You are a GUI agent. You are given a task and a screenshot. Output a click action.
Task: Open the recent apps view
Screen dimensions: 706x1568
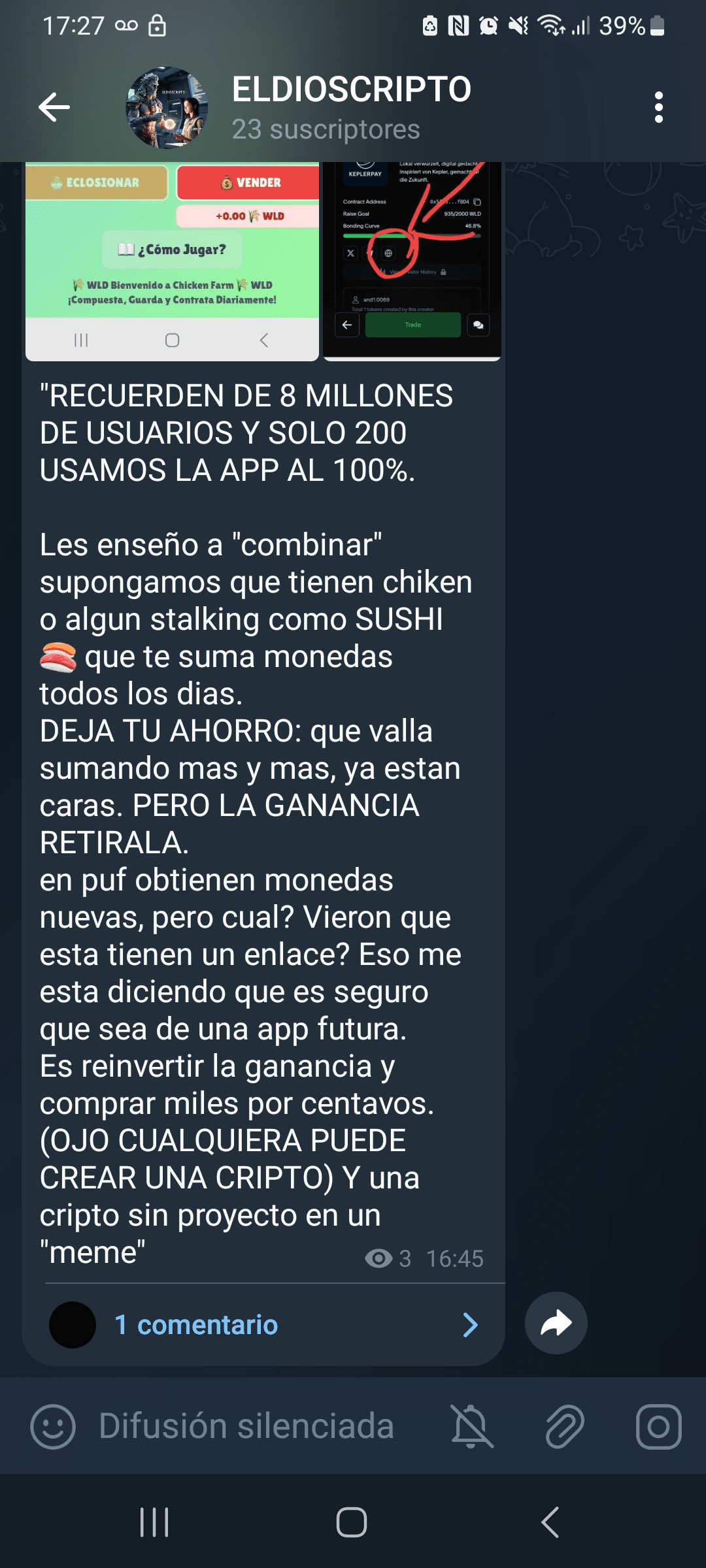(154, 1522)
